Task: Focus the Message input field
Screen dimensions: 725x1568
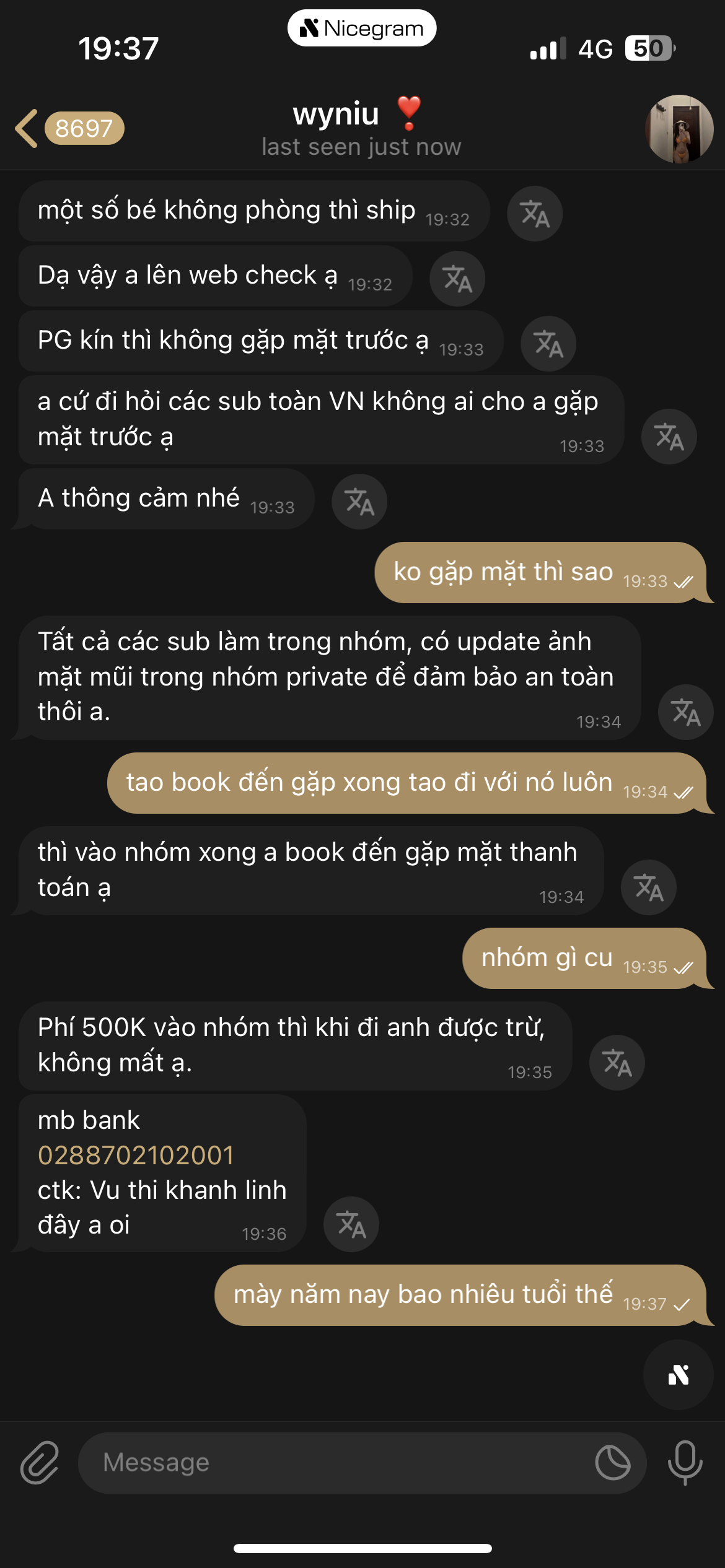Action: coord(335,1463)
